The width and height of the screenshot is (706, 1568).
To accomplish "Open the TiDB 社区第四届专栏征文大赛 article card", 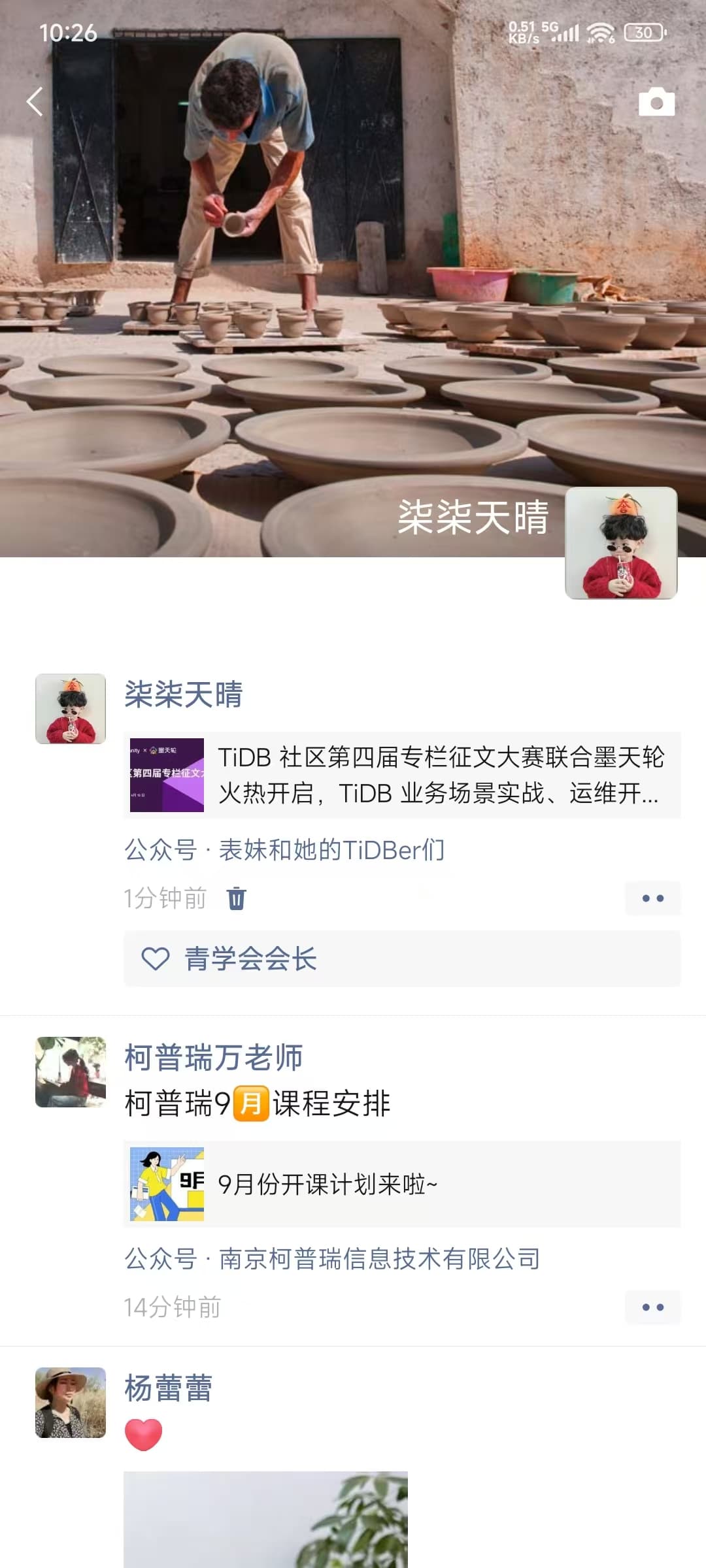I will (x=402, y=776).
